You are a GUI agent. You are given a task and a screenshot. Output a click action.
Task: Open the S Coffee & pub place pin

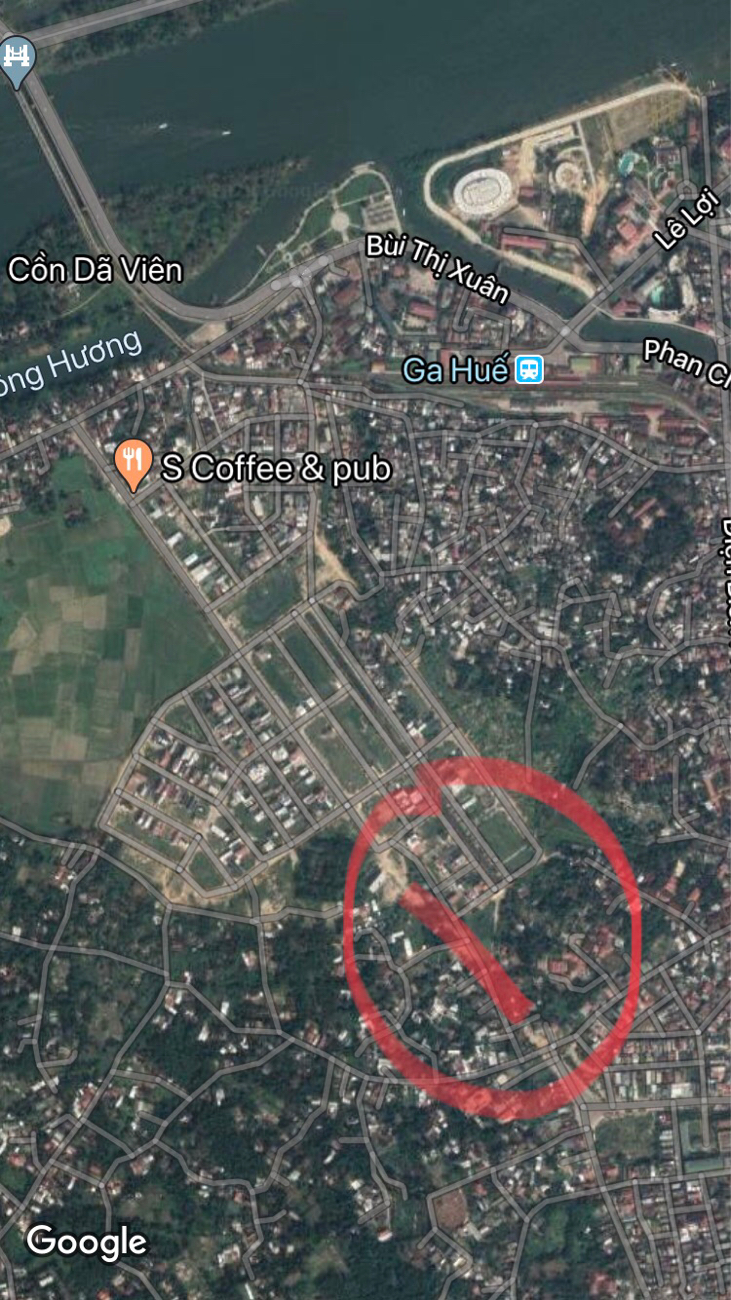[133, 464]
